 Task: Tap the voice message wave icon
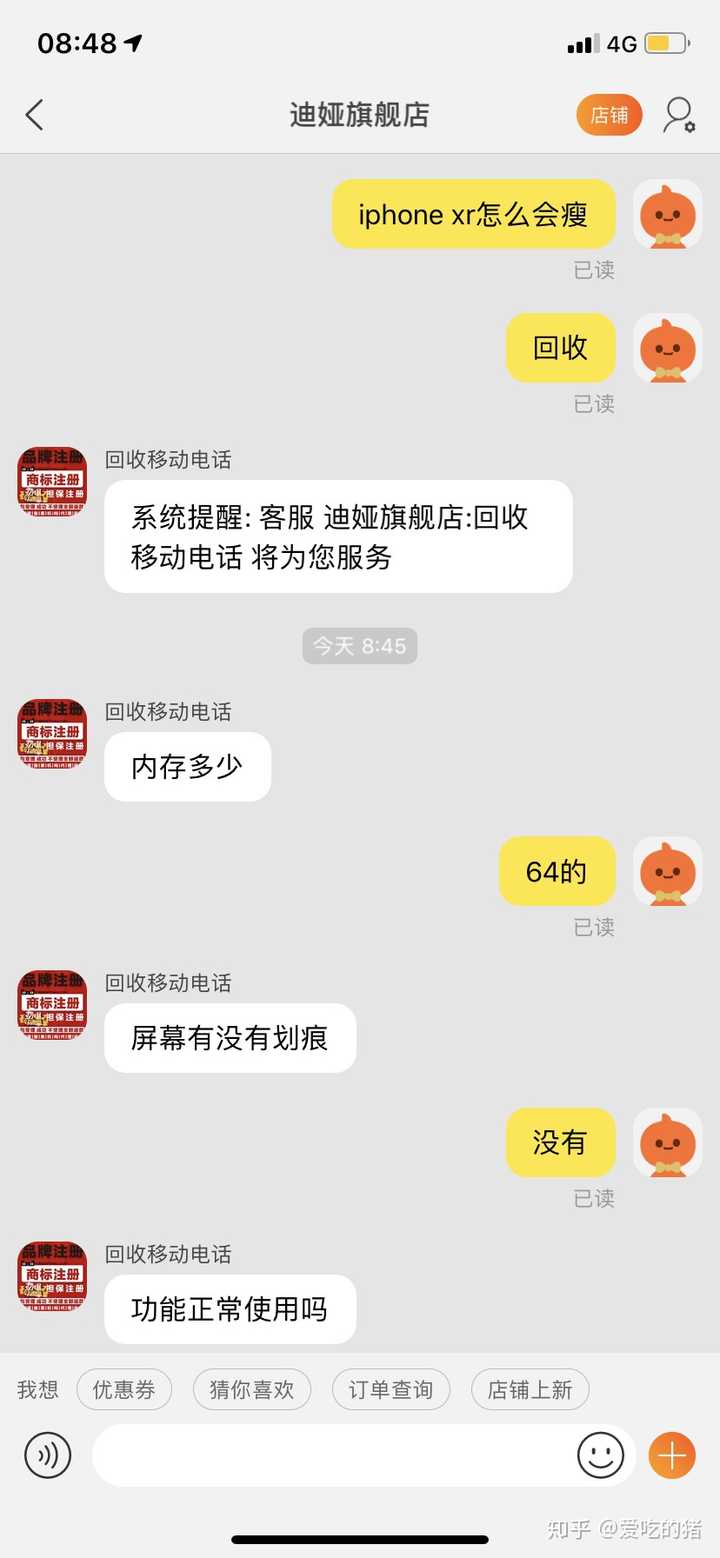(x=48, y=1455)
